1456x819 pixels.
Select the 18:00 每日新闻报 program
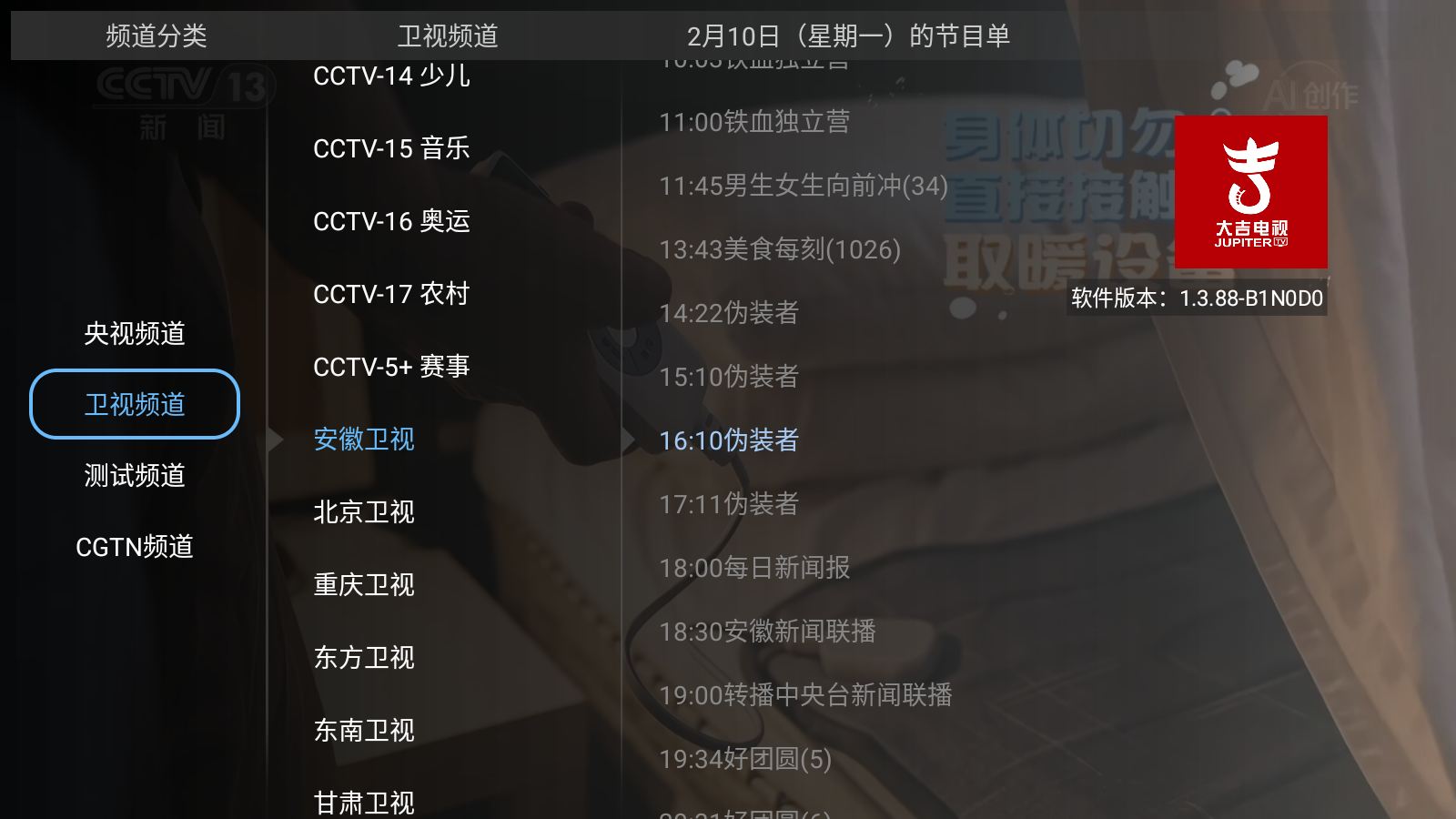click(x=754, y=568)
